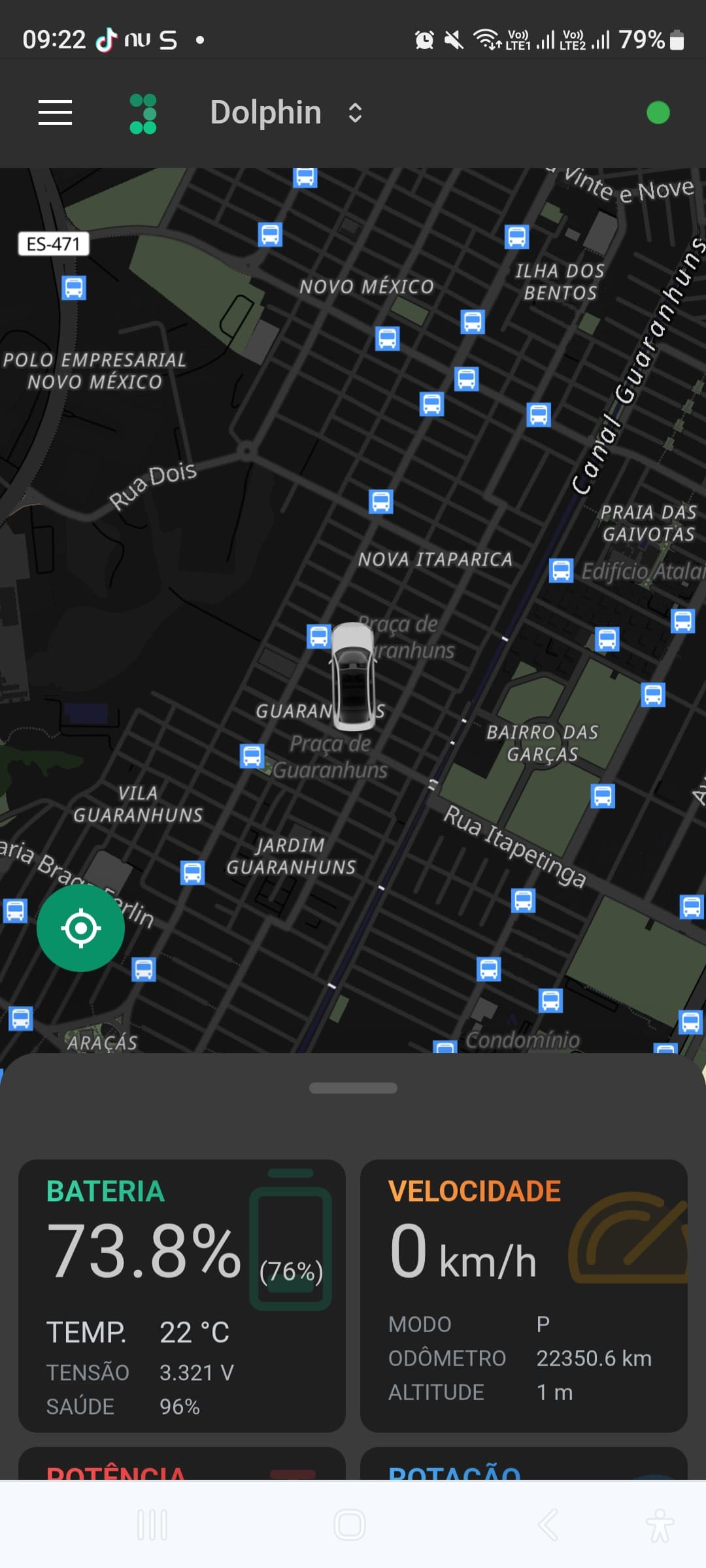The image size is (706, 1568).
Task: Open recent apps from the navigation bar
Action: point(152,1525)
